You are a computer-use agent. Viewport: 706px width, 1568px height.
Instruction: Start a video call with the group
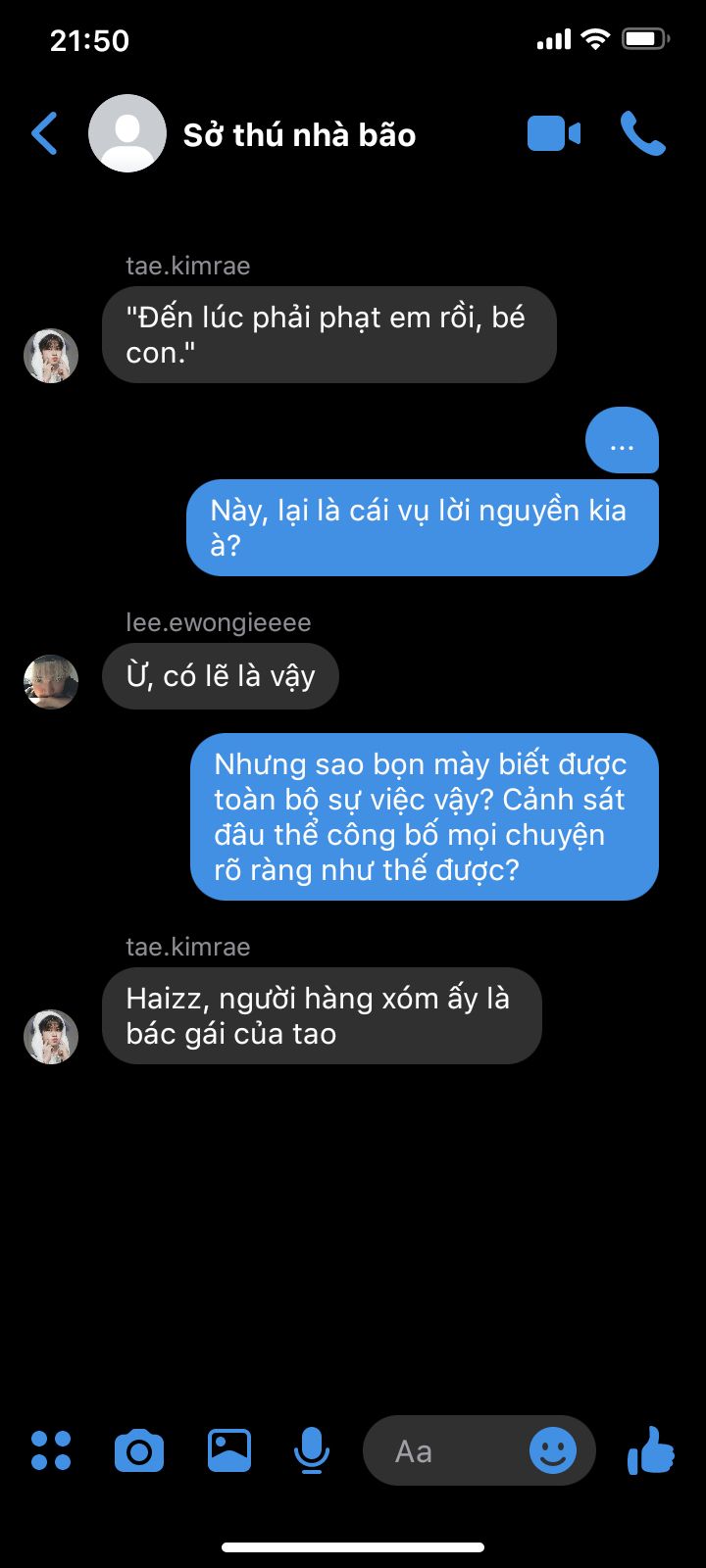554,134
